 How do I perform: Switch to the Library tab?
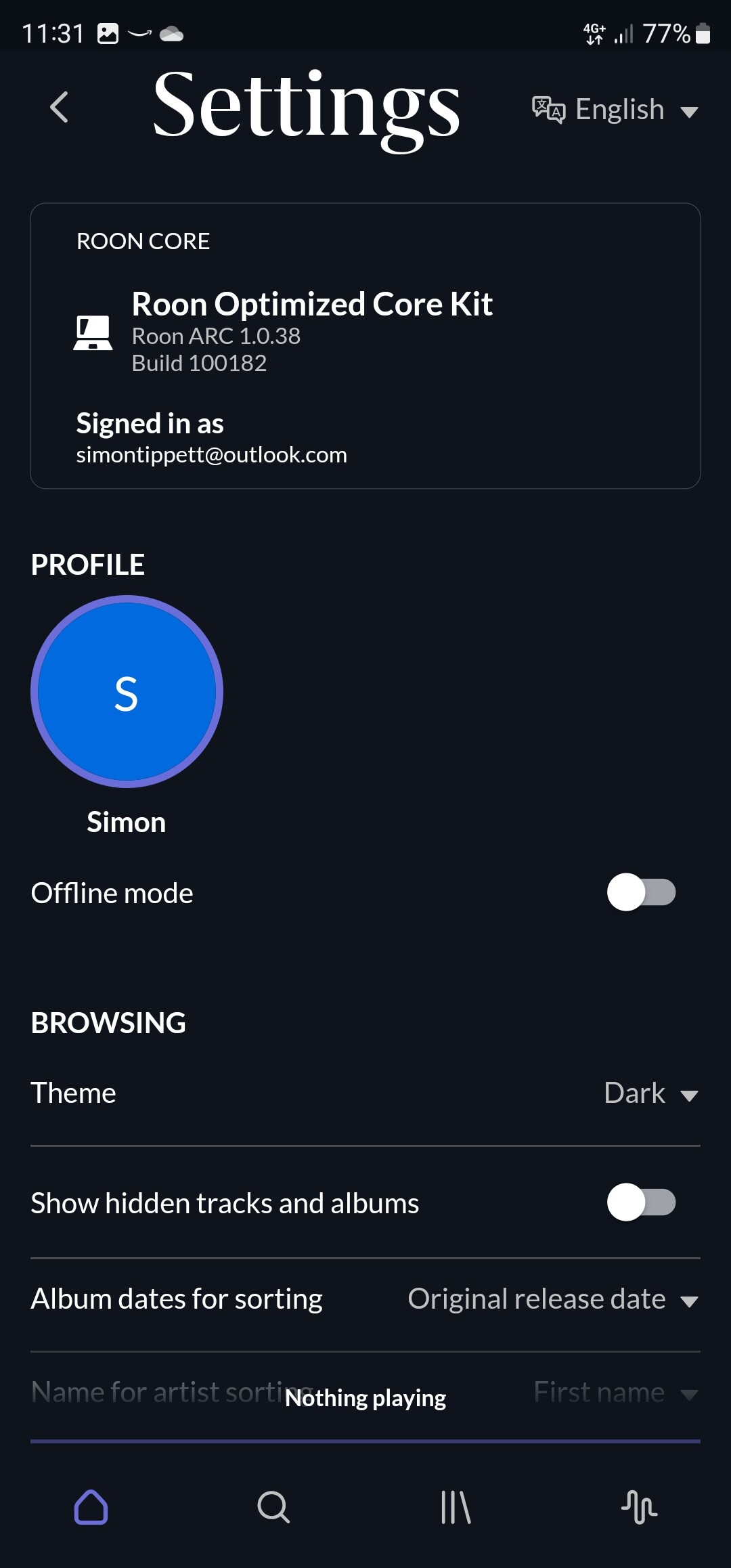(x=456, y=1507)
